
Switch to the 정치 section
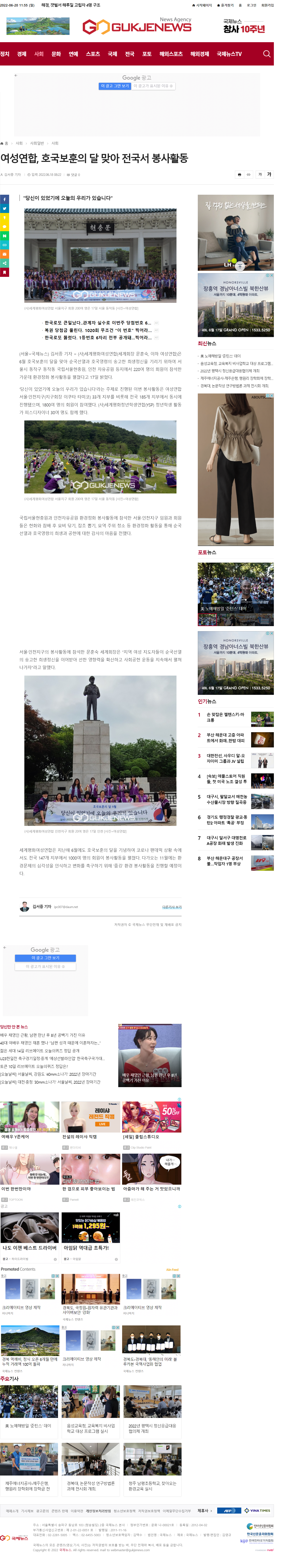5,54
